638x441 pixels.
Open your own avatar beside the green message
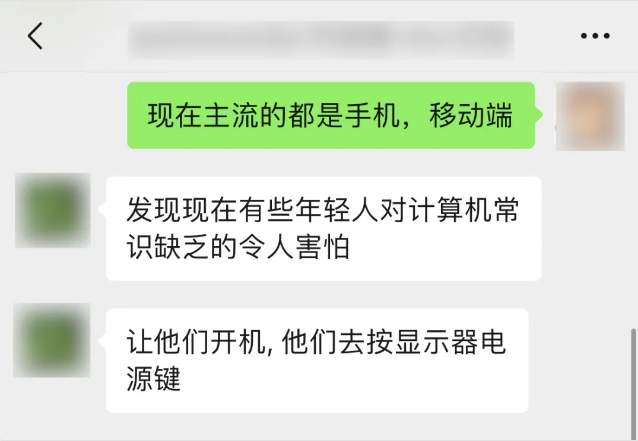tap(589, 115)
